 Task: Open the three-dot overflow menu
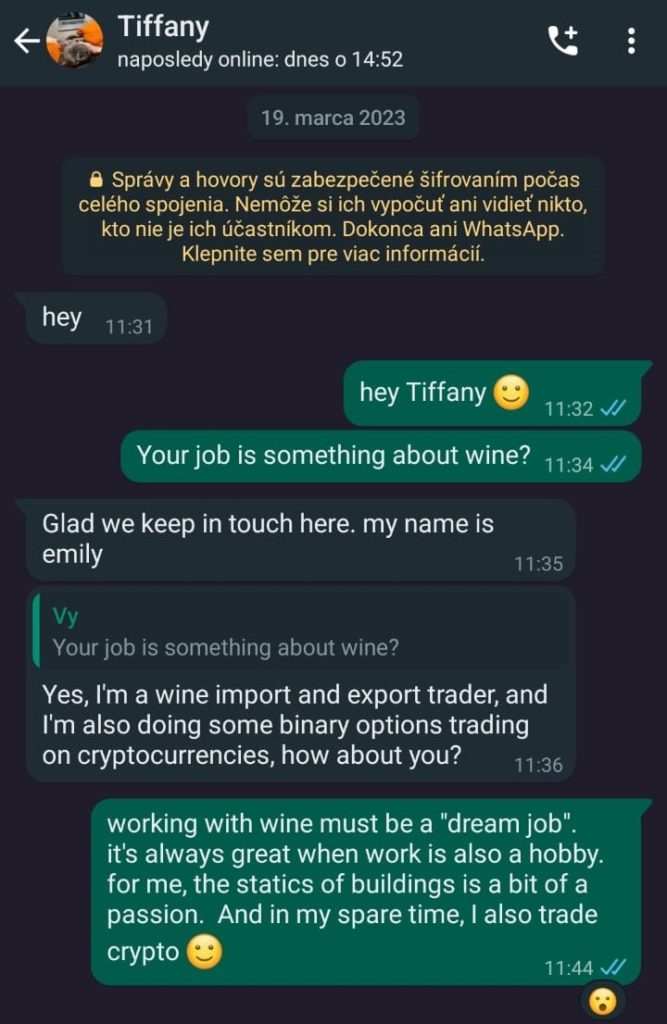click(x=630, y=41)
